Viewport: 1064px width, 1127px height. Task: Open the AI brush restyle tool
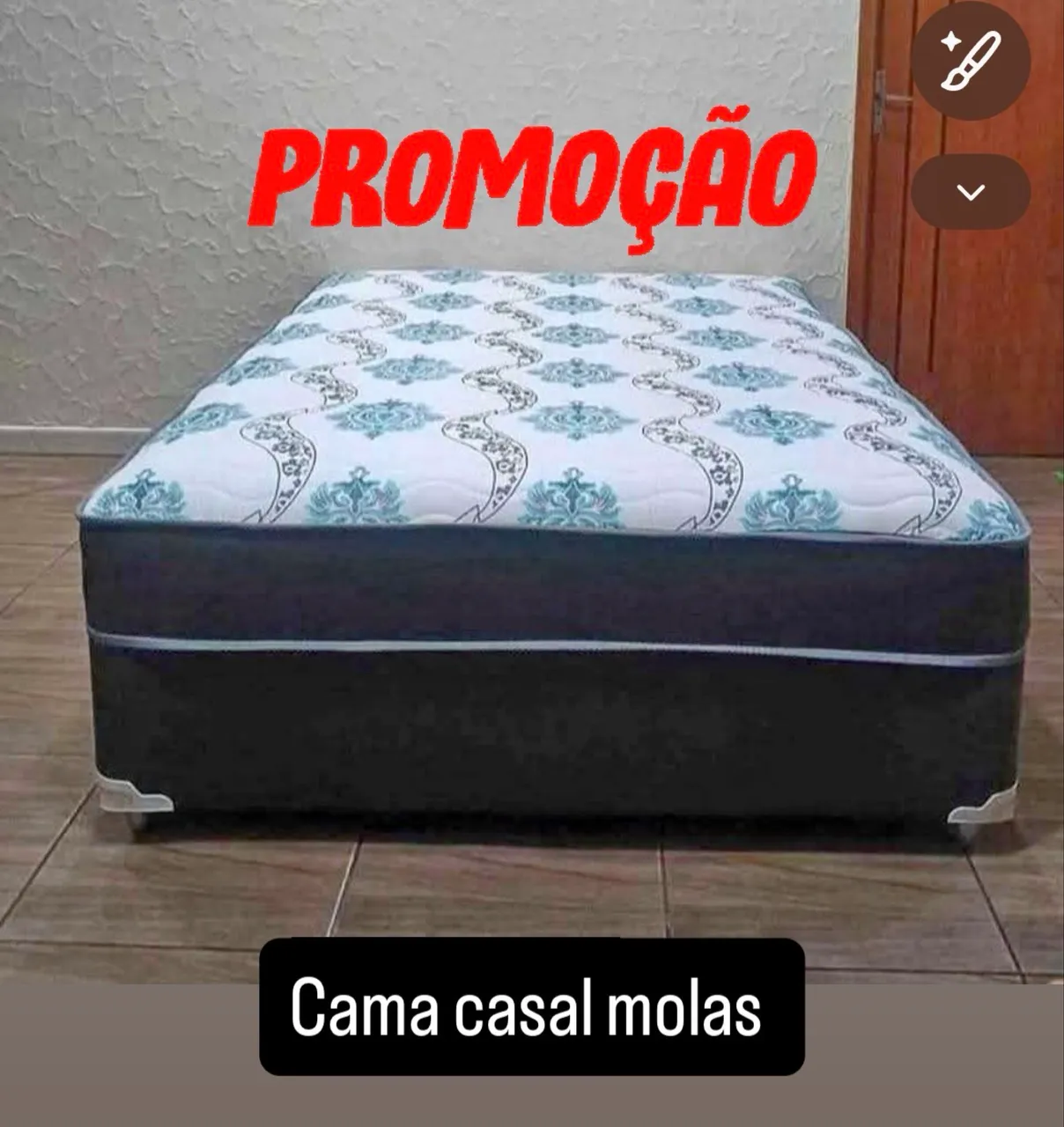point(970,60)
